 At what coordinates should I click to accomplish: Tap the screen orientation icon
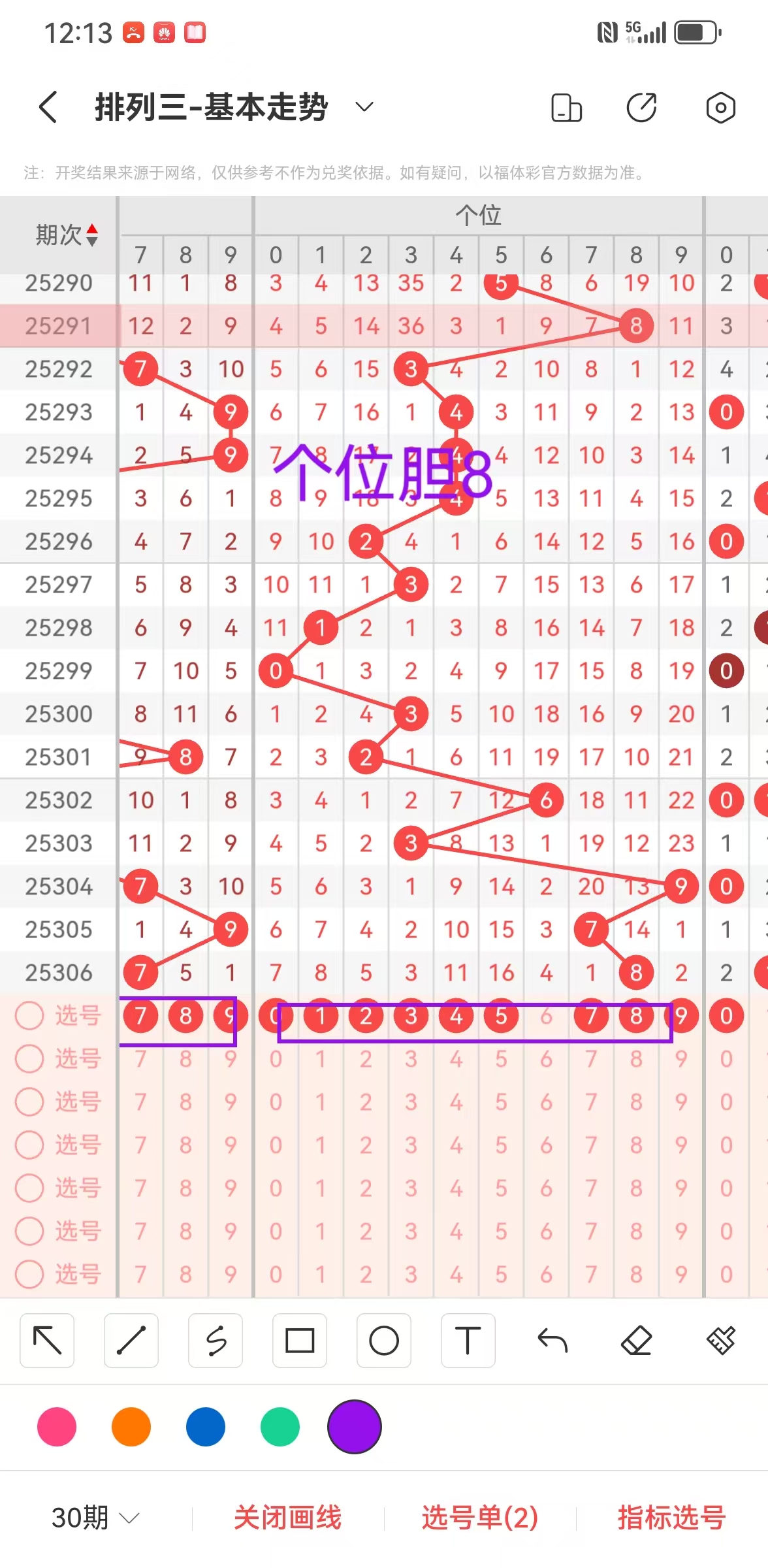[x=566, y=108]
